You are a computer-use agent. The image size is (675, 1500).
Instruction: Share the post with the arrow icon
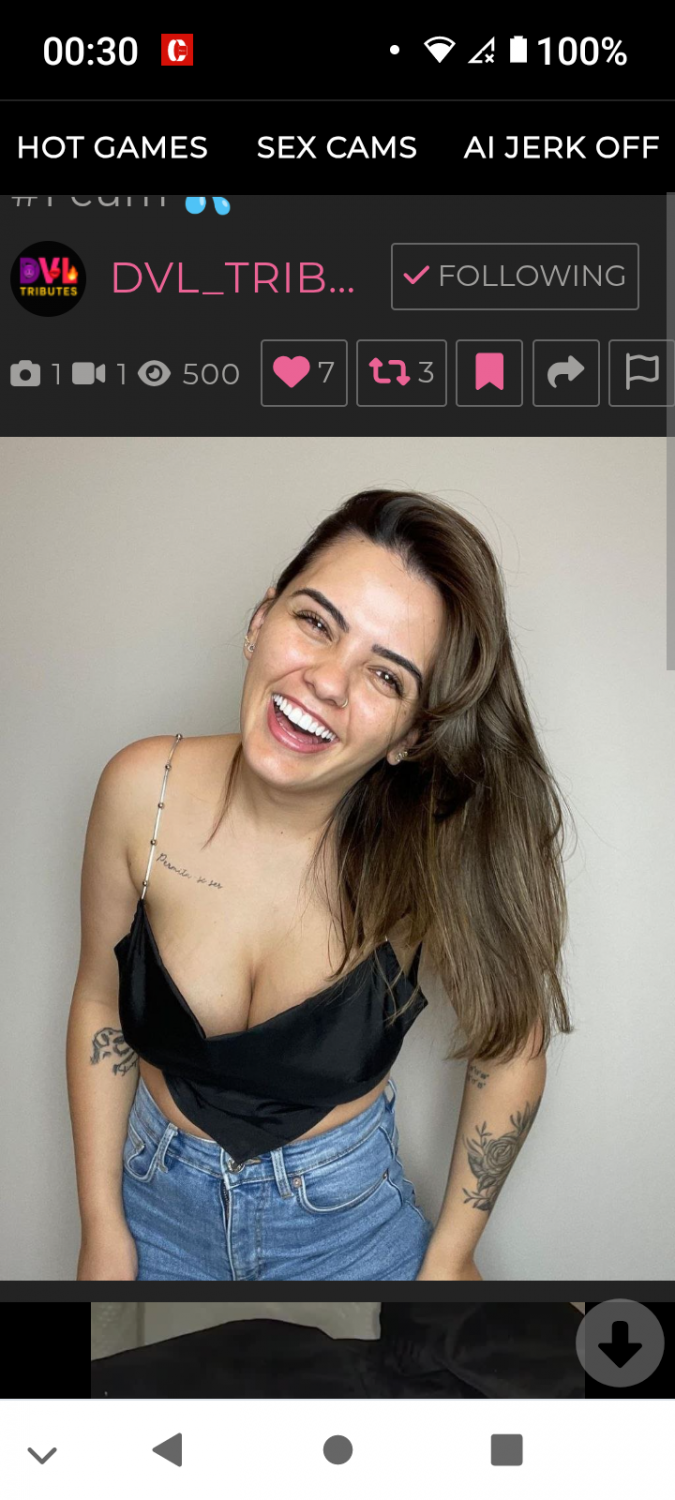pyautogui.click(x=566, y=373)
